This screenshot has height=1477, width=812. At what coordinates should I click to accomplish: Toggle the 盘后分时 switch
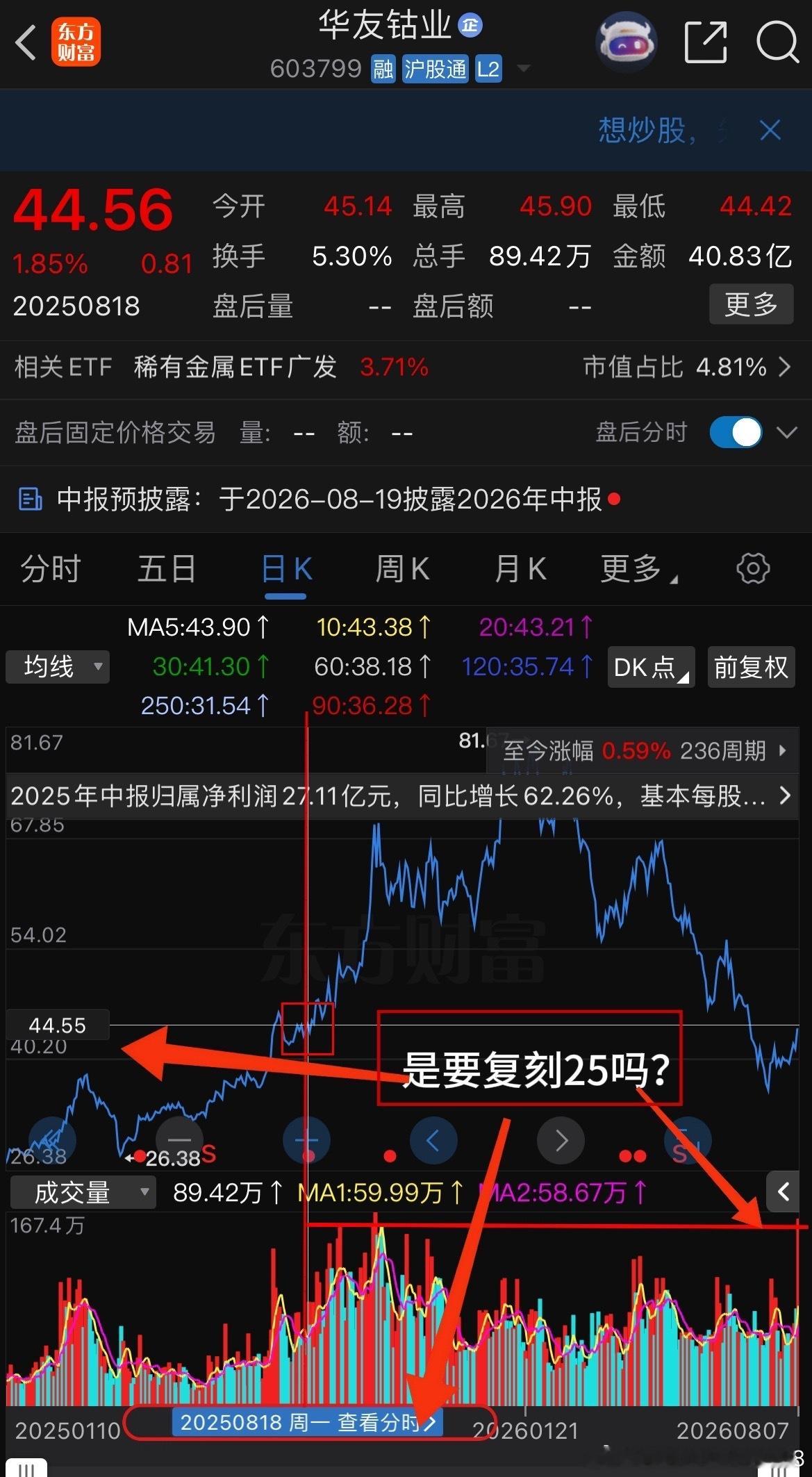[736, 432]
